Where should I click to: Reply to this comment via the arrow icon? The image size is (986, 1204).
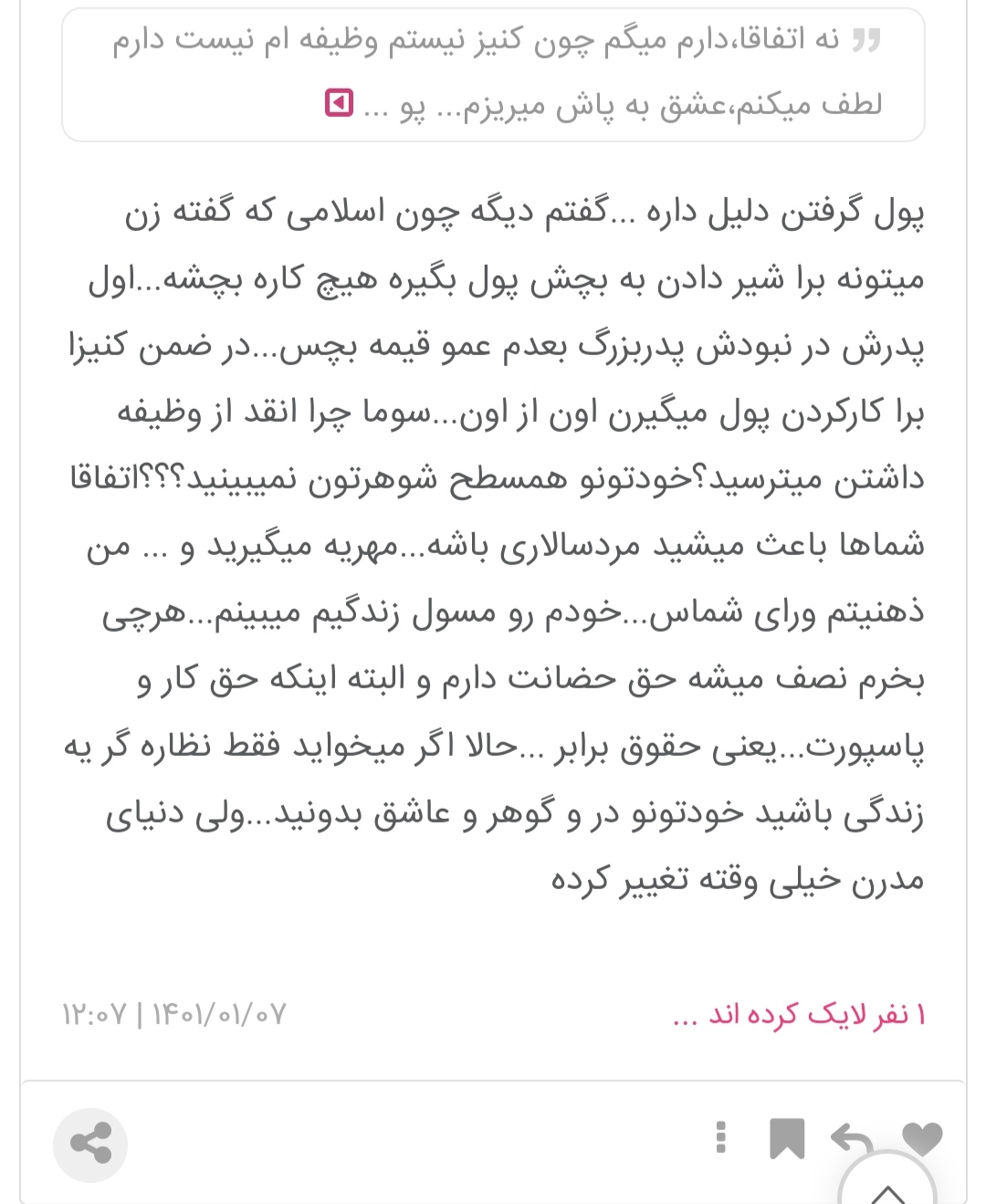click(x=851, y=1139)
